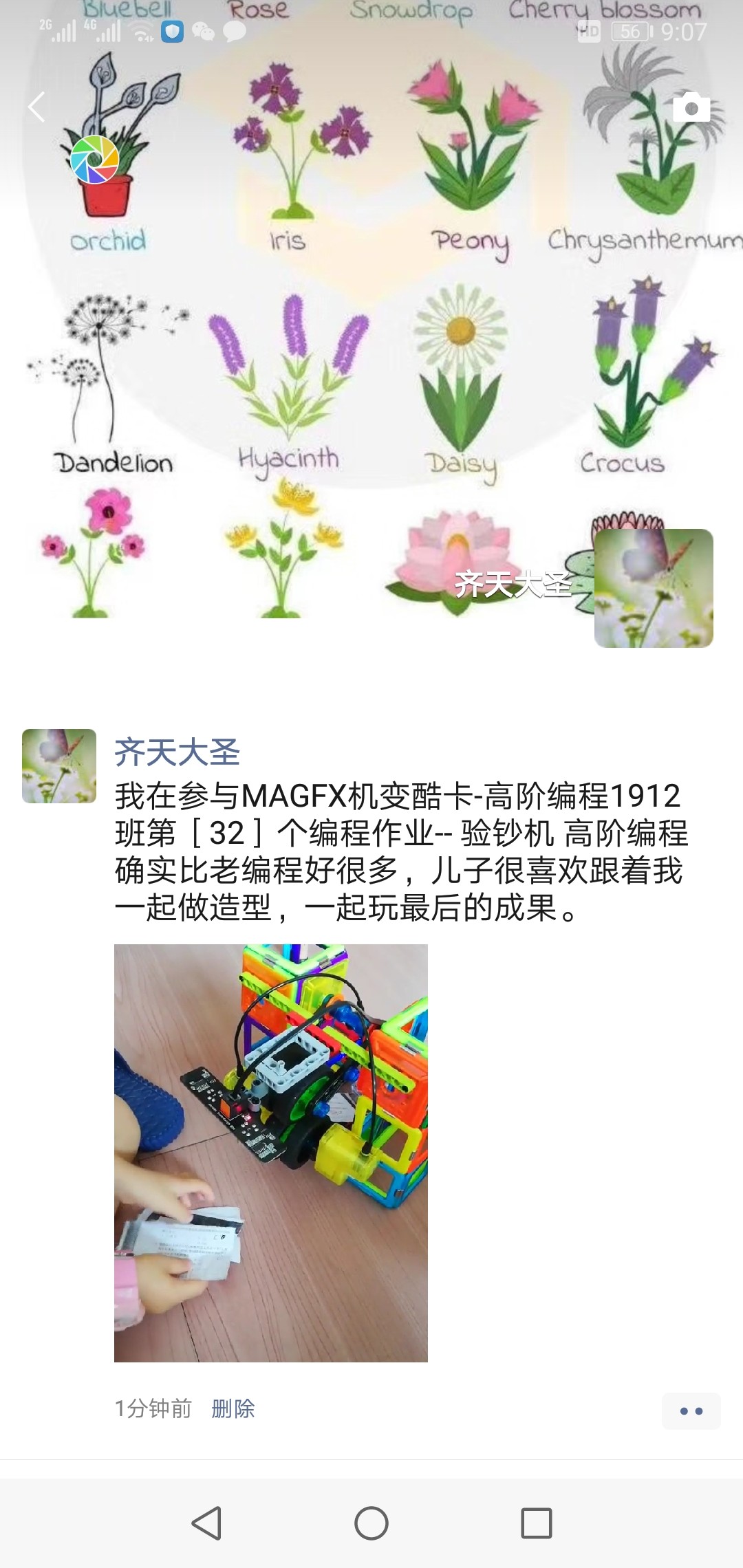Delete the post via 删除
Screen dimensions: 743x1568
pyautogui.click(x=233, y=1408)
